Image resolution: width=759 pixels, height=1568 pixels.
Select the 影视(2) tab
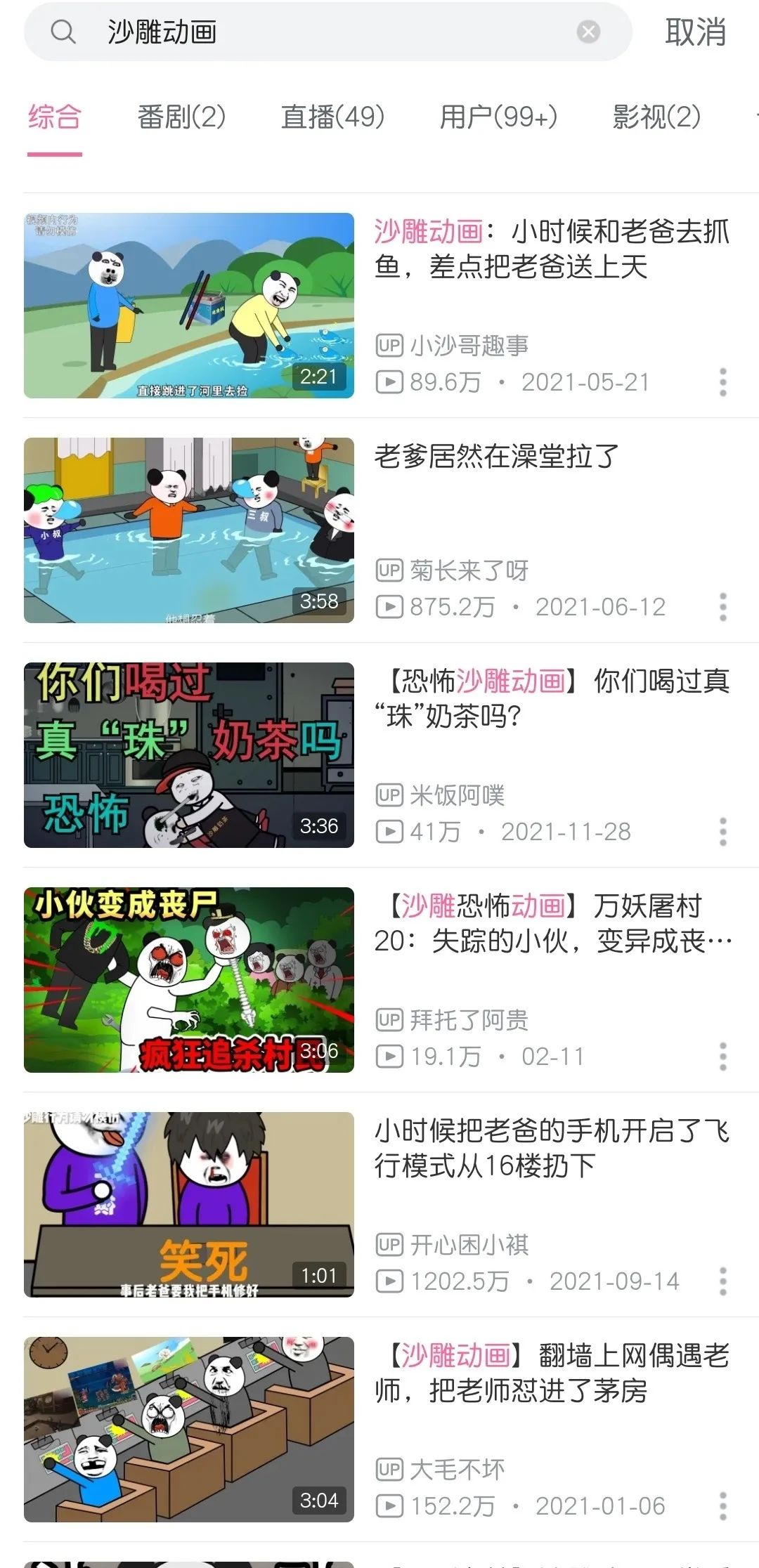pyautogui.click(x=655, y=119)
